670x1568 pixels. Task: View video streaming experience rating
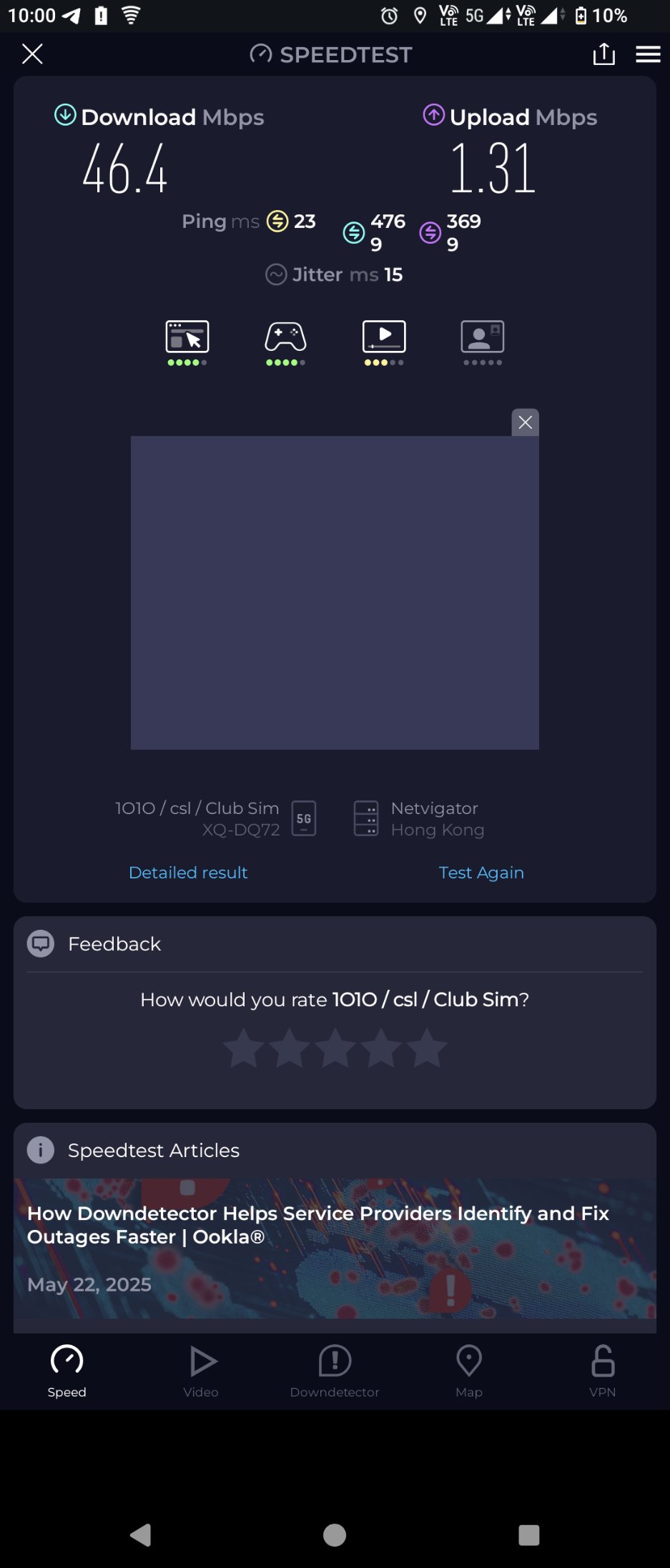(384, 342)
